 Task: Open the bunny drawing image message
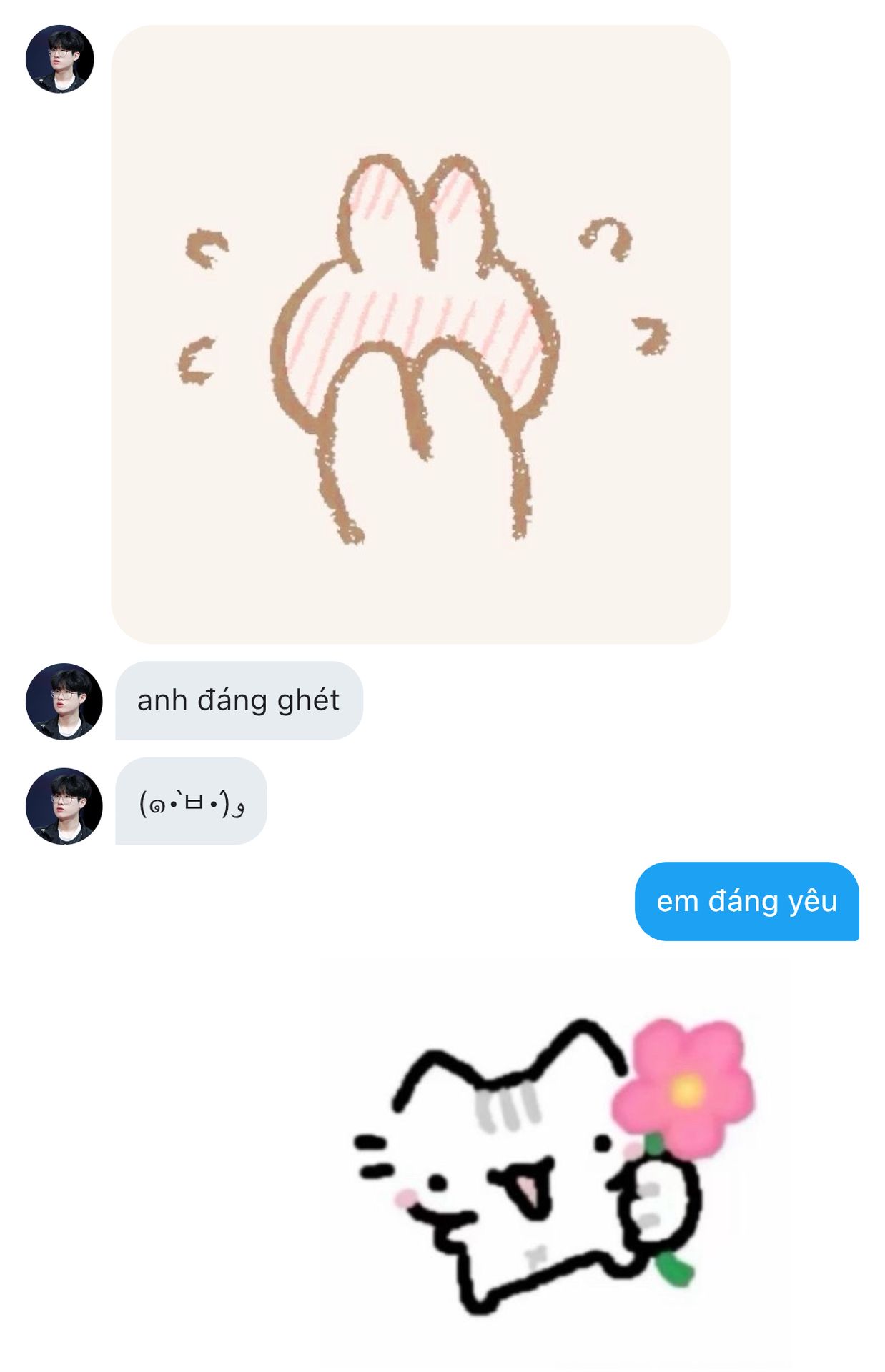tap(420, 334)
